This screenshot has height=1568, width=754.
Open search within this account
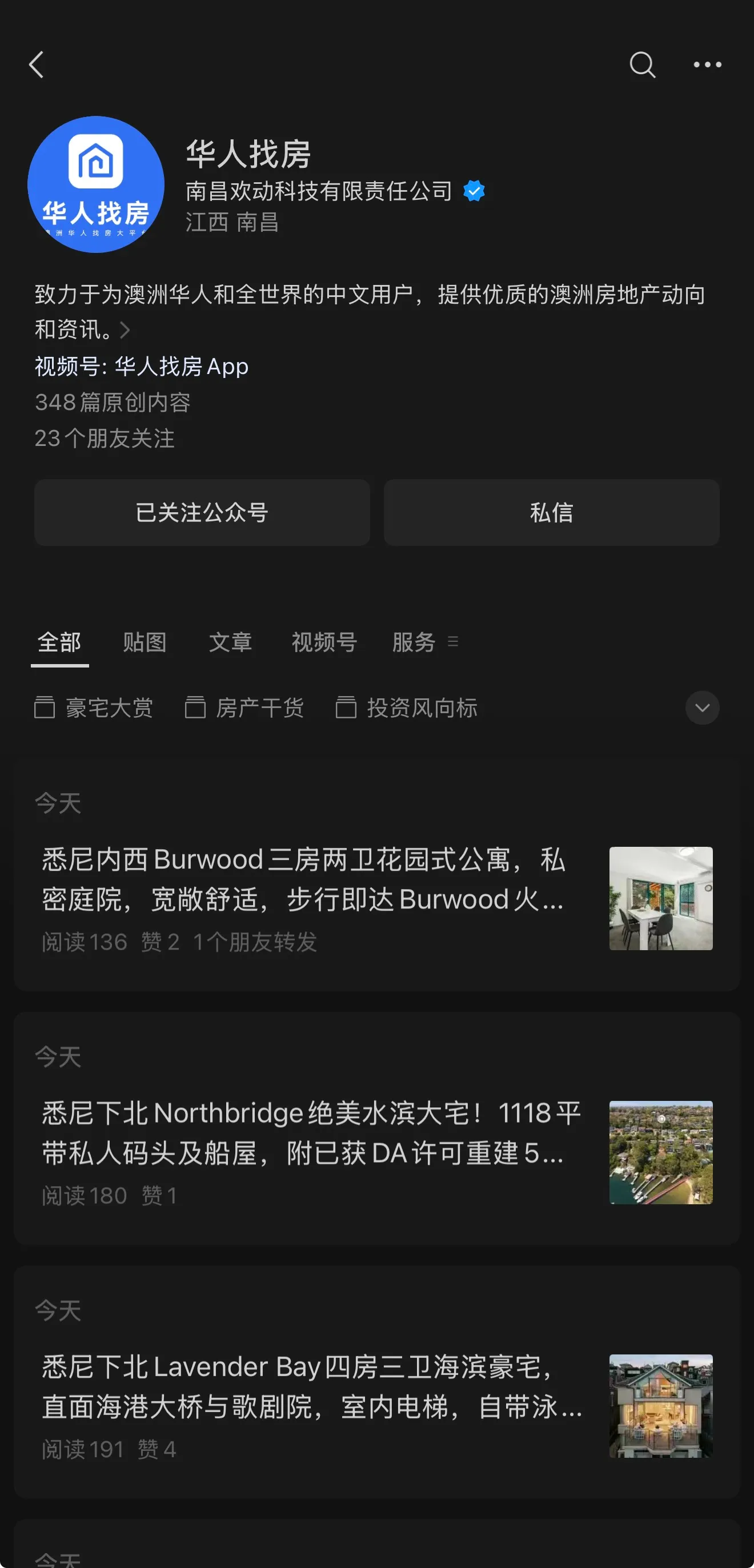[642, 64]
